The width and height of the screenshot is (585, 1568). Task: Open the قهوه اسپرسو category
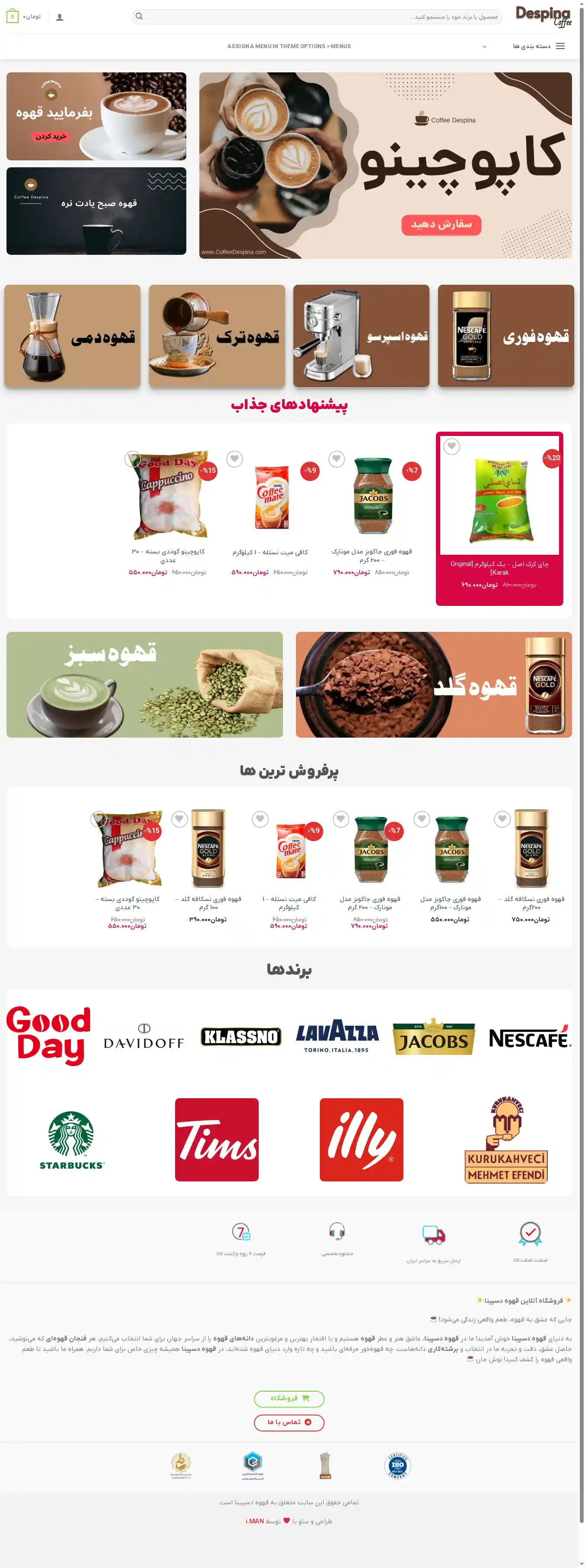[x=361, y=335]
